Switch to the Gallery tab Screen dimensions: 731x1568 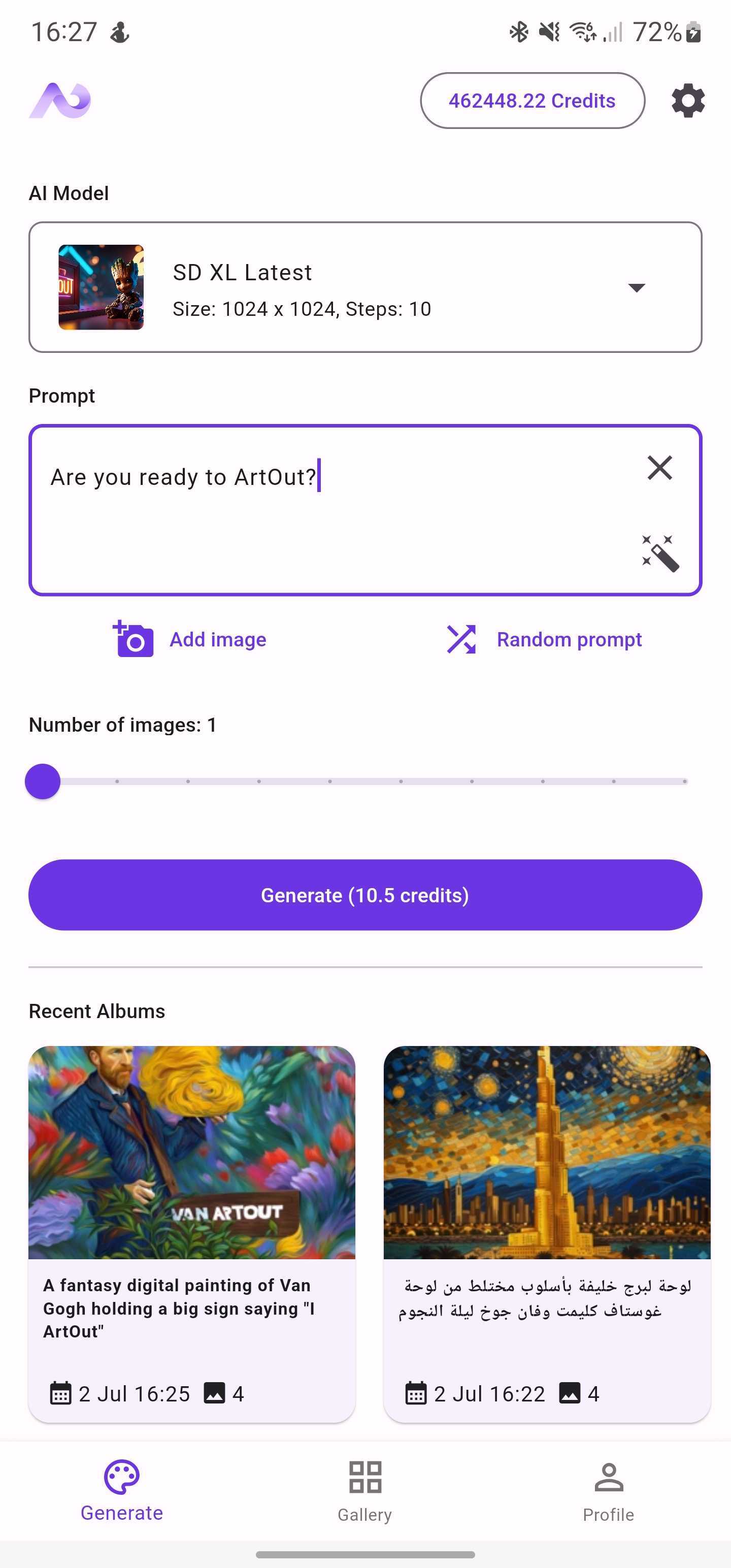tap(365, 1491)
